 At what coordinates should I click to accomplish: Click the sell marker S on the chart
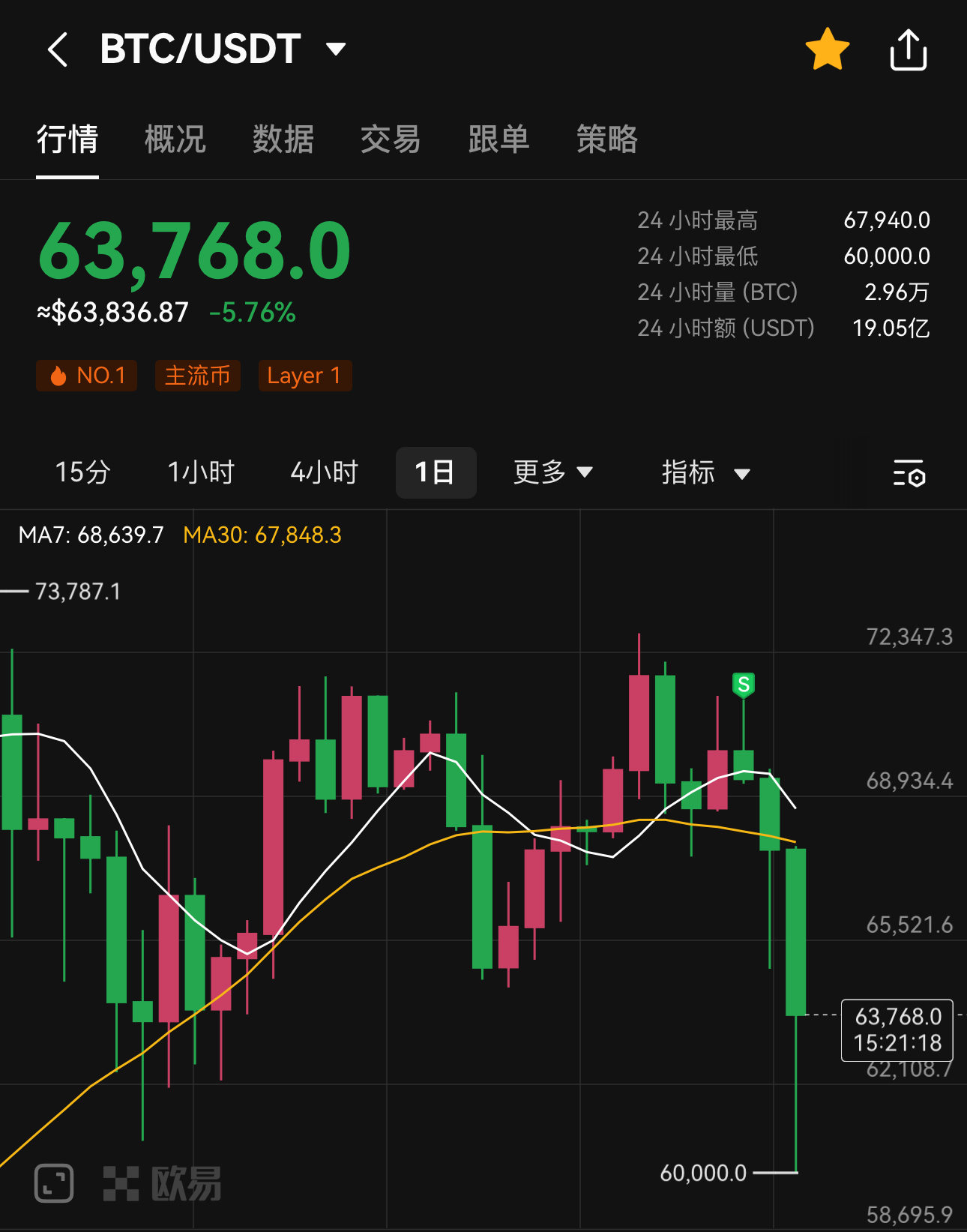tap(742, 685)
